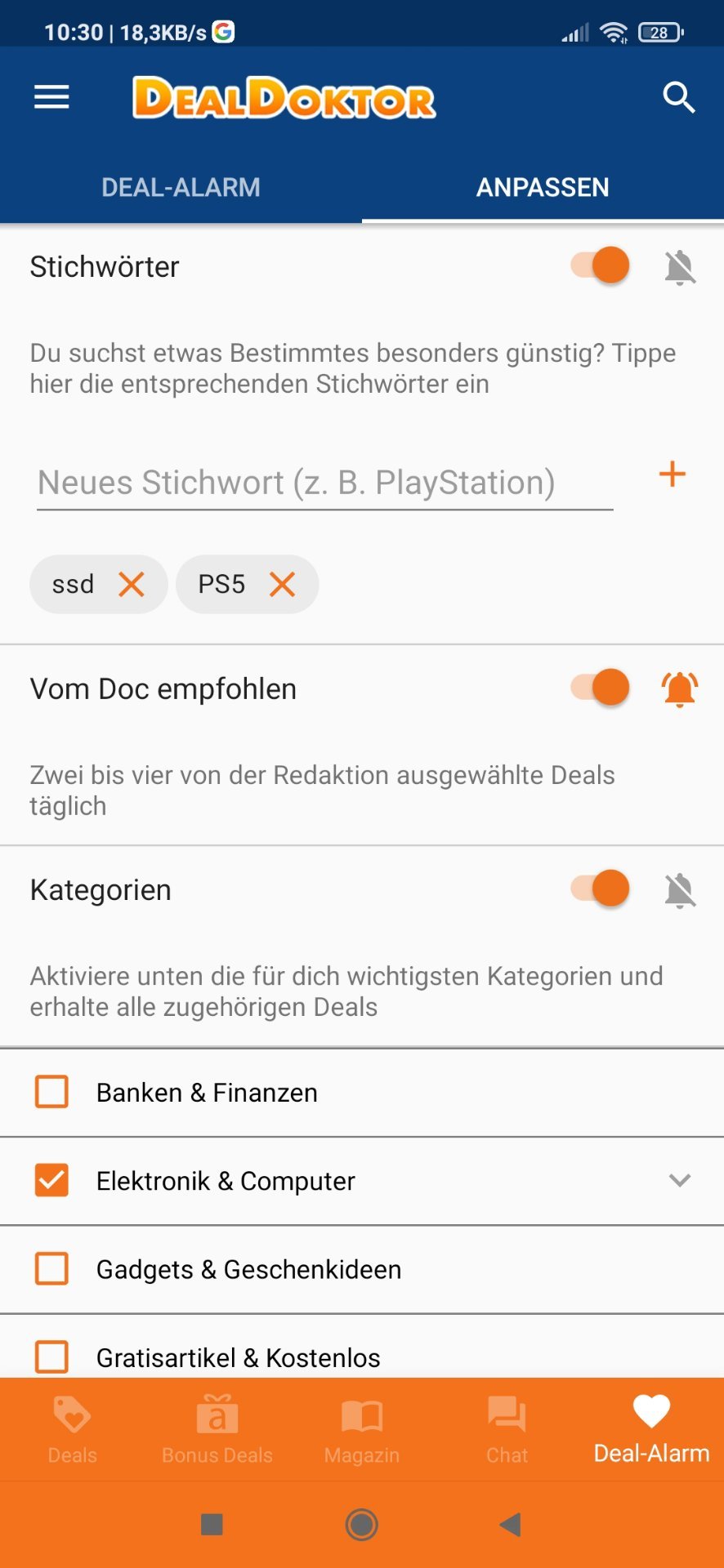Go back using system back button
Image resolution: width=724 pixels, height=1568 pixels.
tap(510, 1524)
